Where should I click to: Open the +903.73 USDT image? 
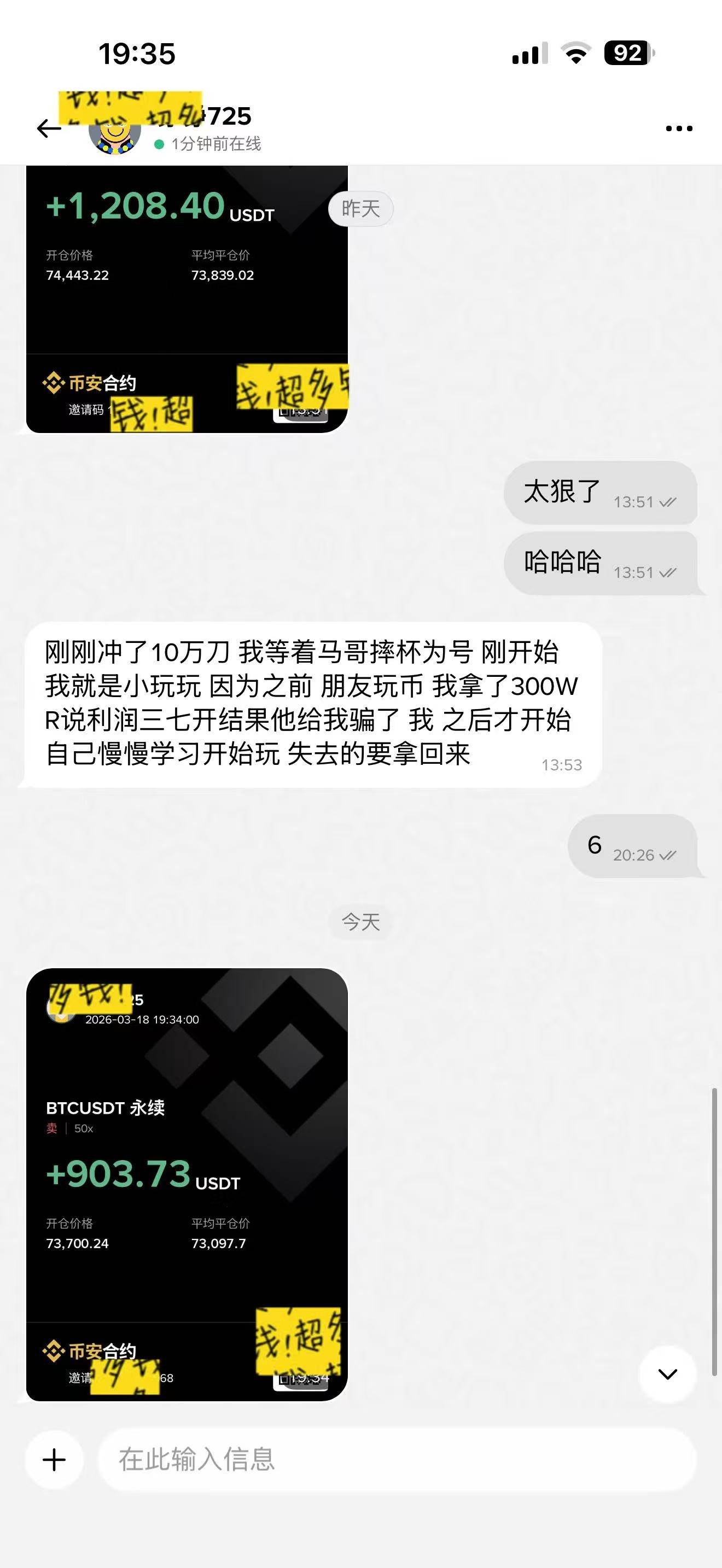(x=187, y=1184)
